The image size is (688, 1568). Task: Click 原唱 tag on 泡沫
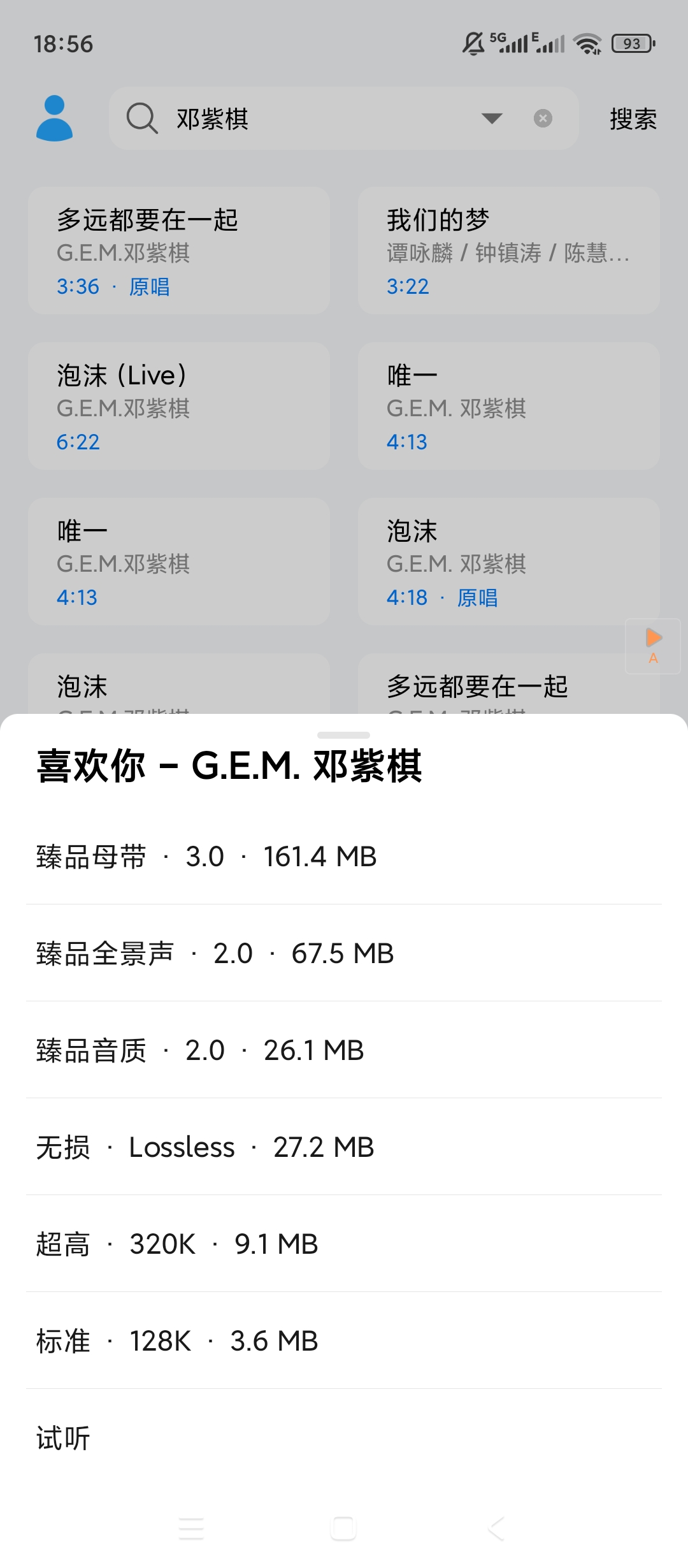pyautogui.click(x=477, y=597)
